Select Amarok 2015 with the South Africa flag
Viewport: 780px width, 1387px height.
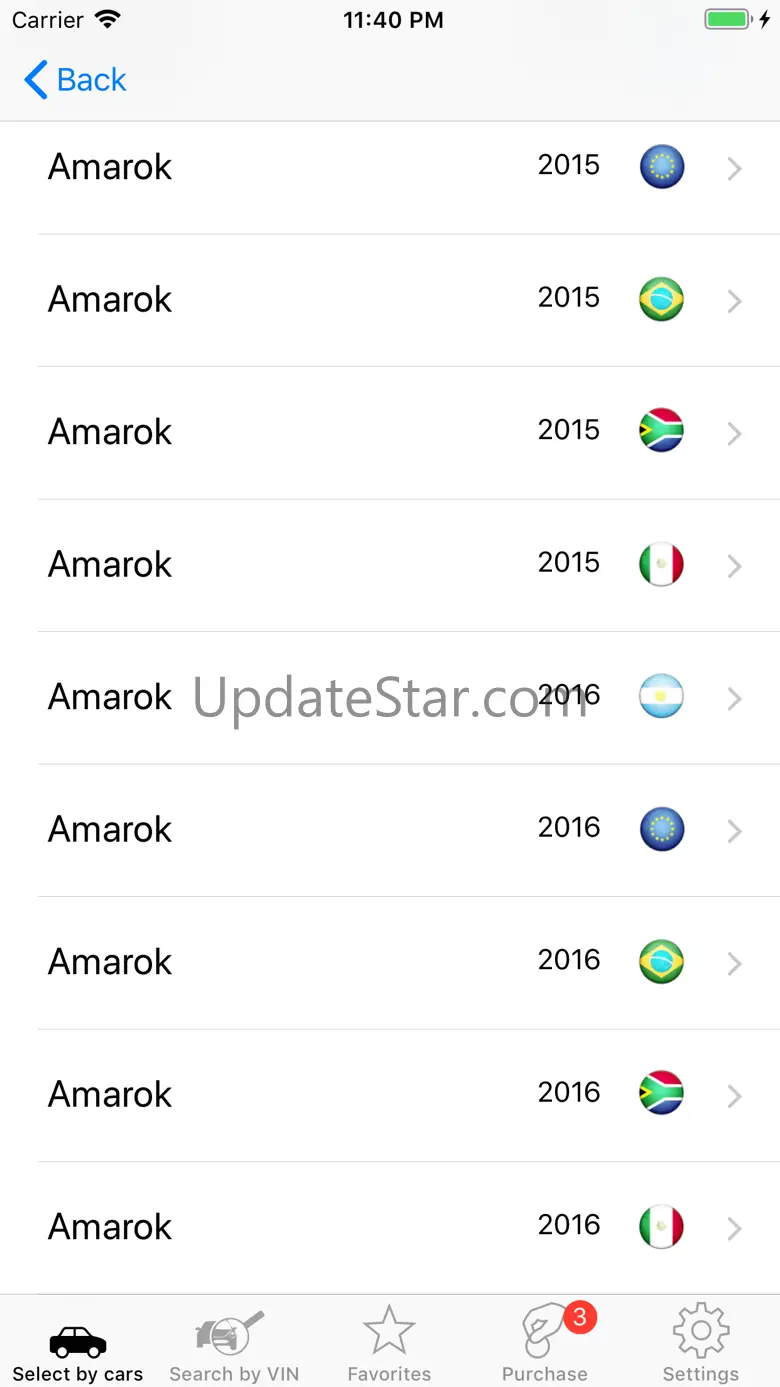pyautogui.click(x=390, y=432)
